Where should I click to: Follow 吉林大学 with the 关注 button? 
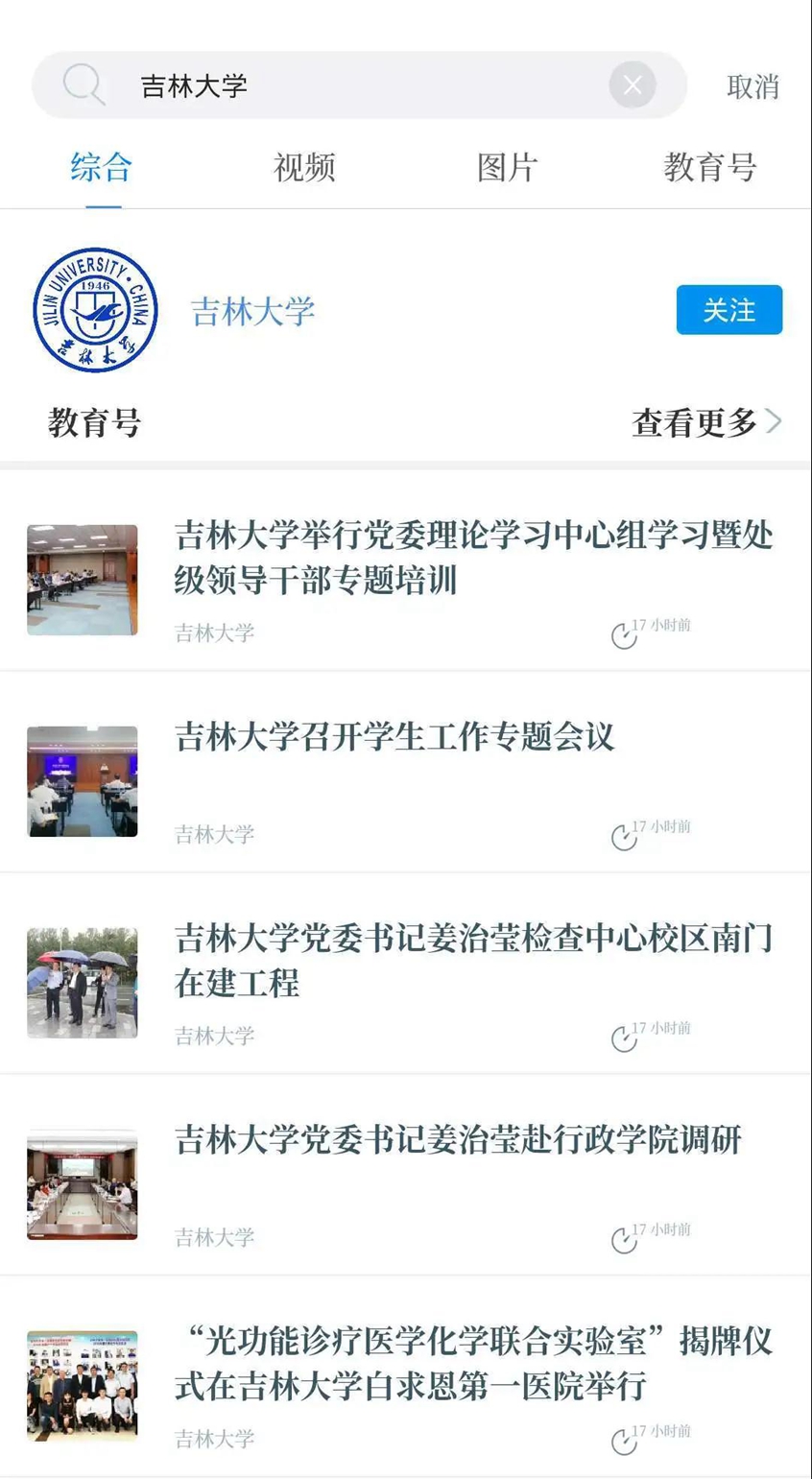click(x=728, y=310)
